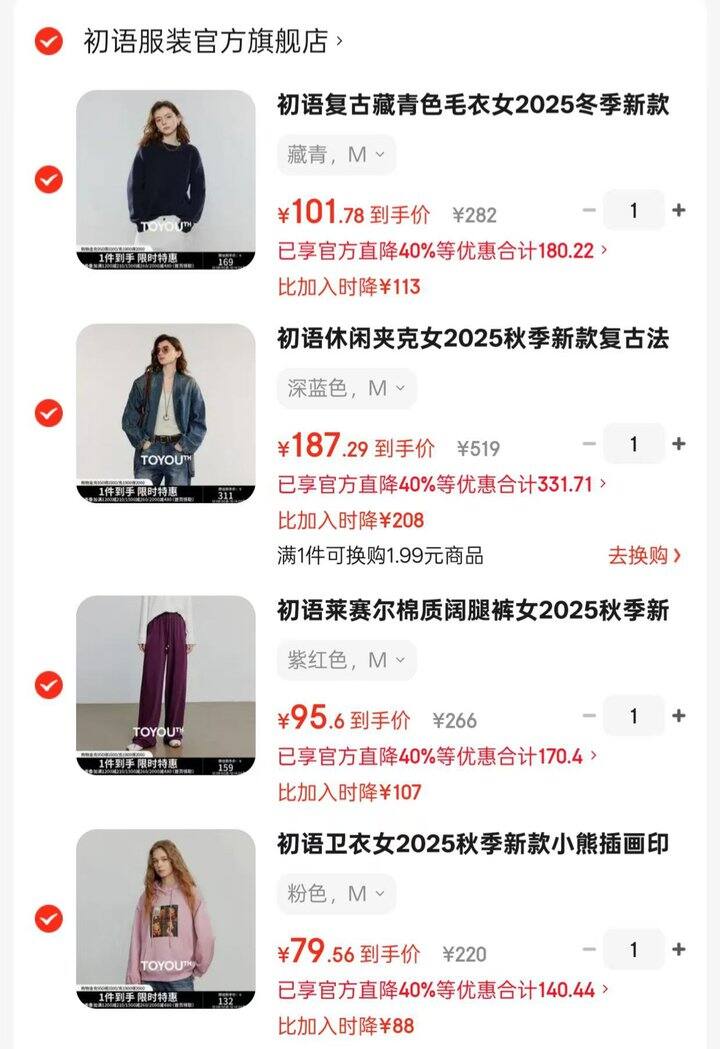Increase the pants quantity with the plus button
720x1049 pixels.
coord(678,716)
